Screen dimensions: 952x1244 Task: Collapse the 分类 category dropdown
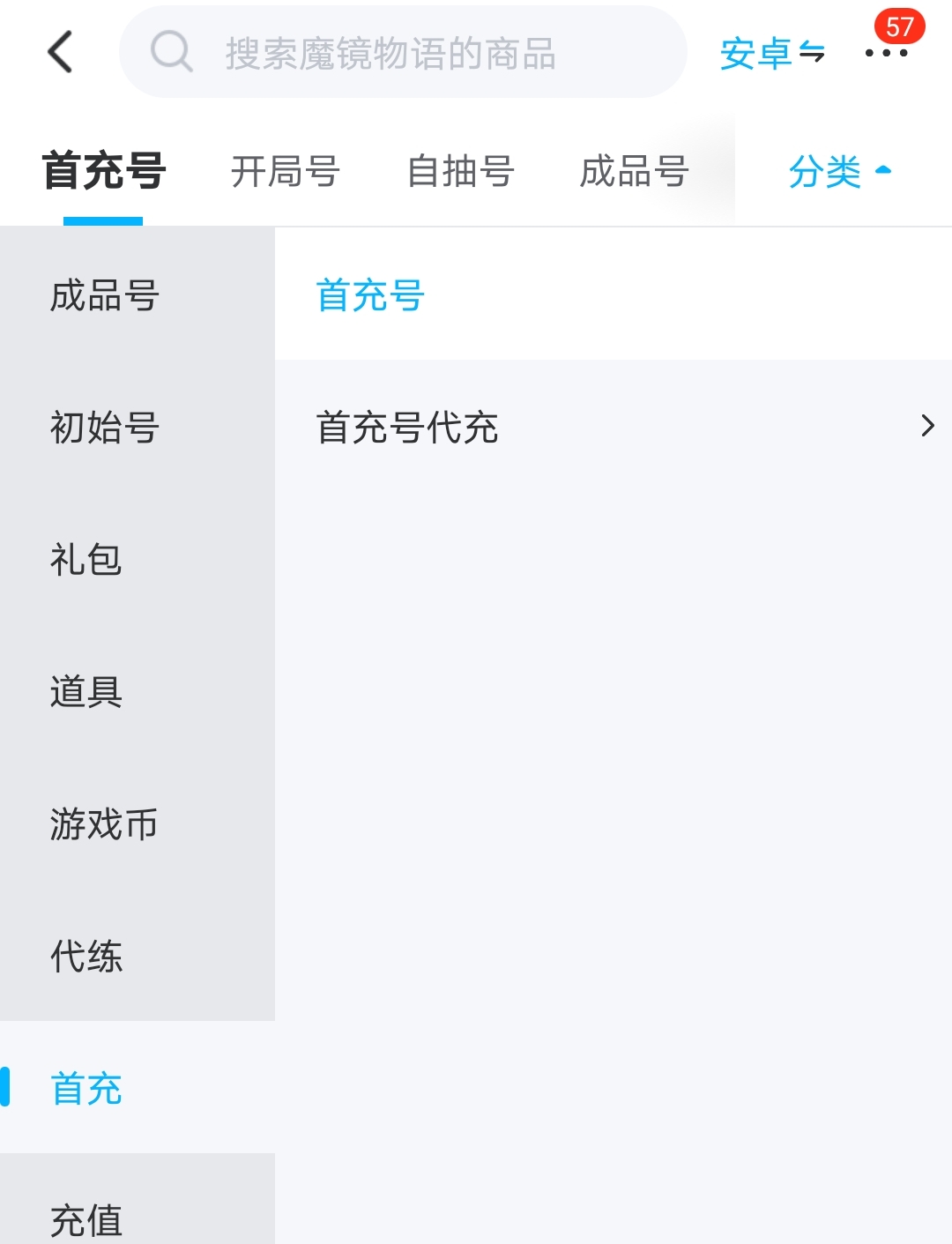pos(840,171)
